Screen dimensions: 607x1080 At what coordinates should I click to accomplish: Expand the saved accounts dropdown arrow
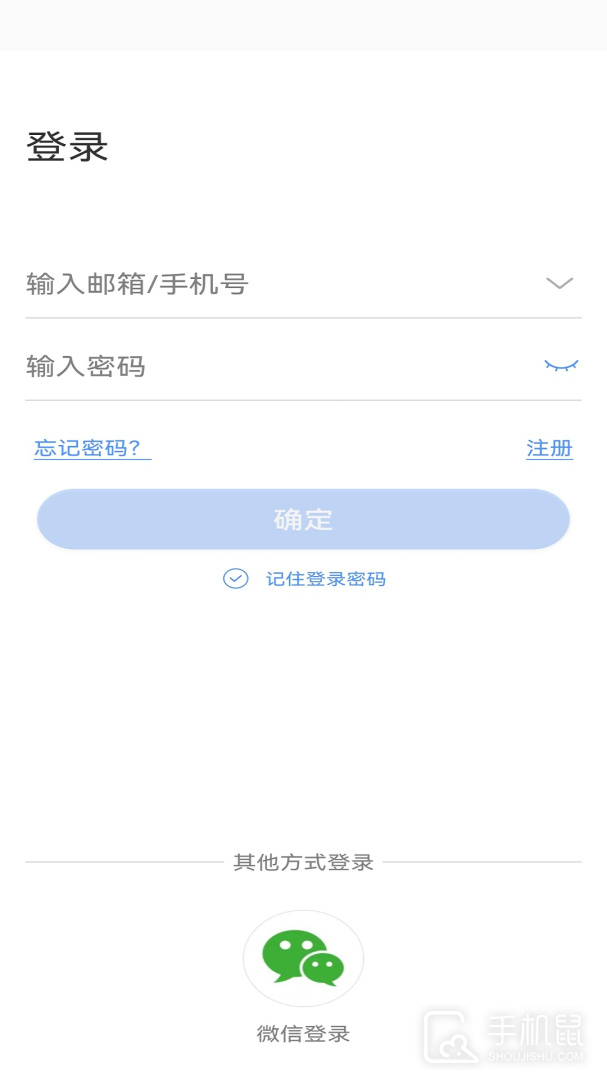pyautogui.click(x=559, y=283)
